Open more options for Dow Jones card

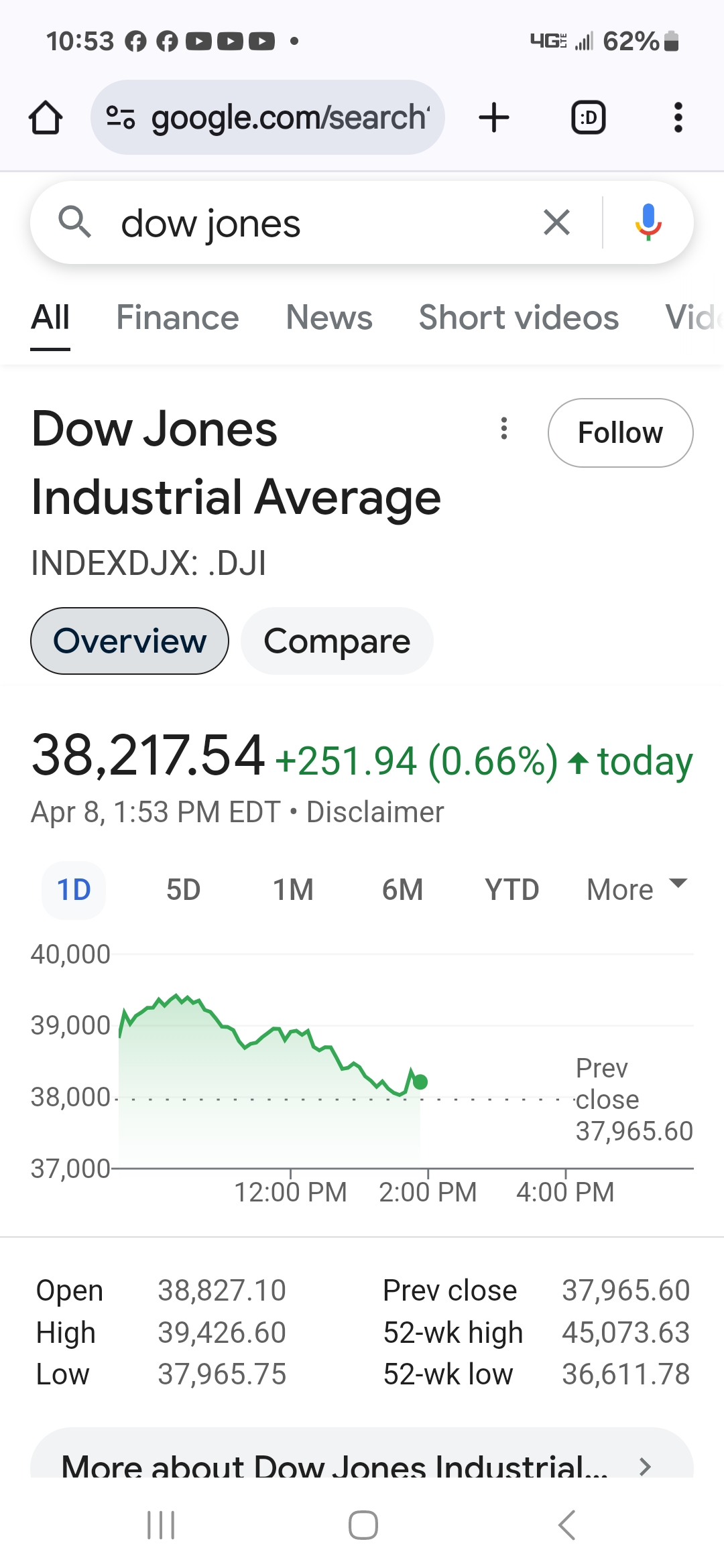pyautogui.click(x=504, y=429)
